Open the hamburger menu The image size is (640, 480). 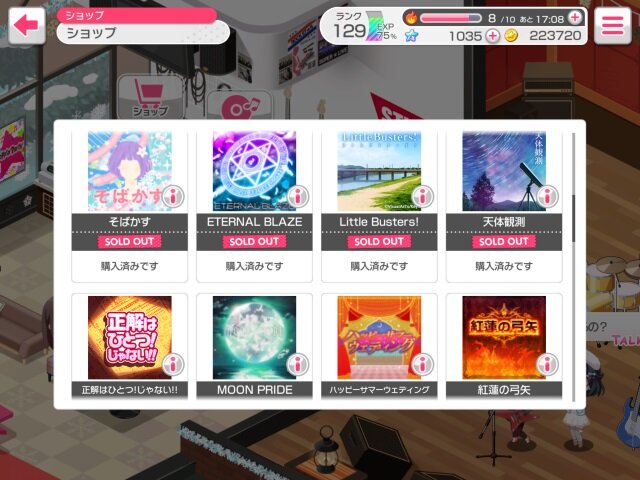613,25
